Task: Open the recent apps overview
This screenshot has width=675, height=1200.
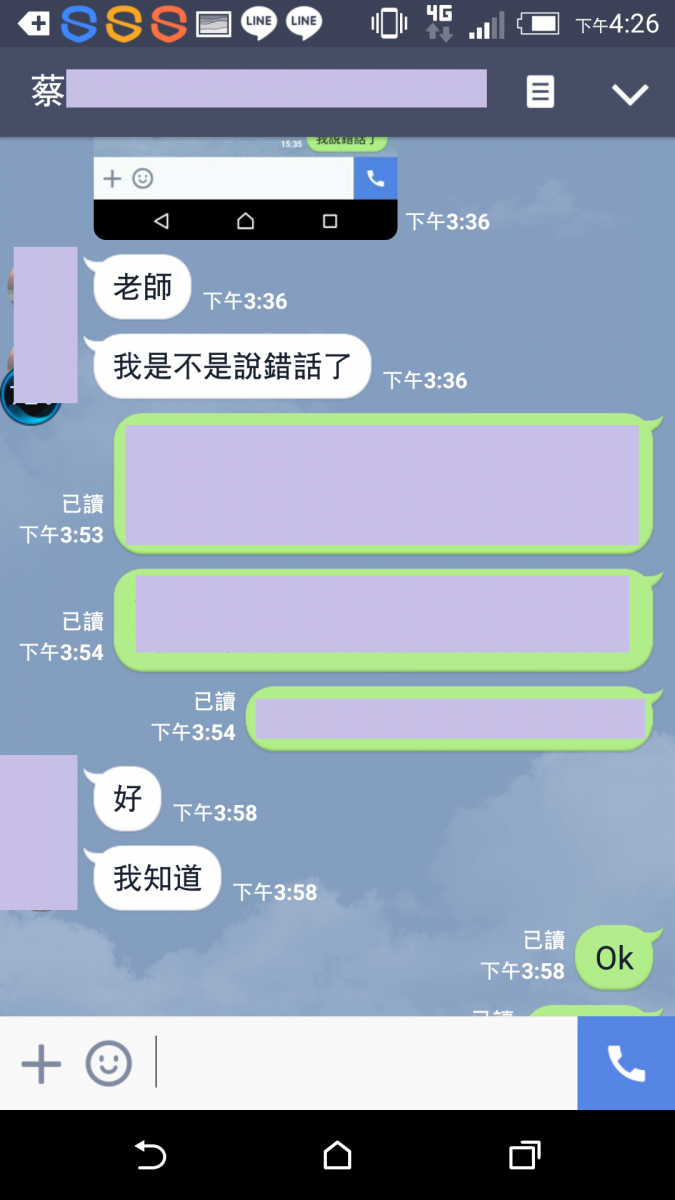Action: (x=524, y=1156)
